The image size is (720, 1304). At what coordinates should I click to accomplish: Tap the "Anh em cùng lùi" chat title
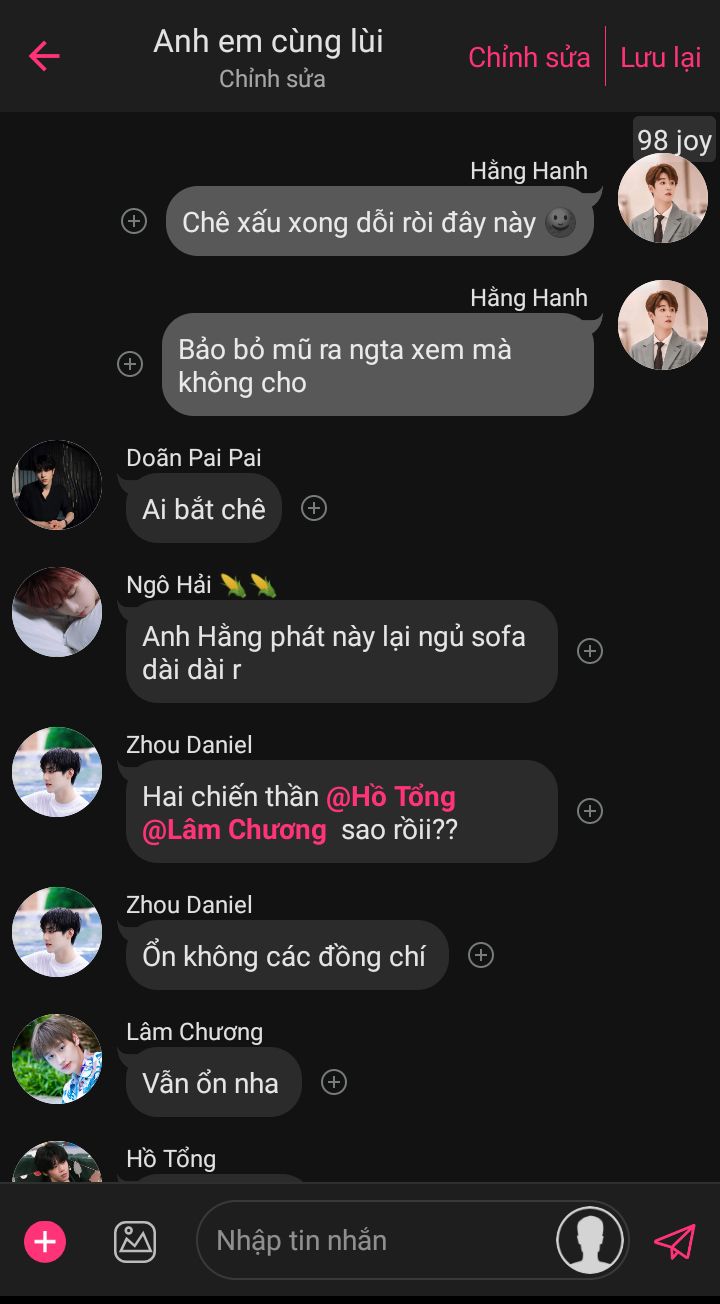[268, 42]
